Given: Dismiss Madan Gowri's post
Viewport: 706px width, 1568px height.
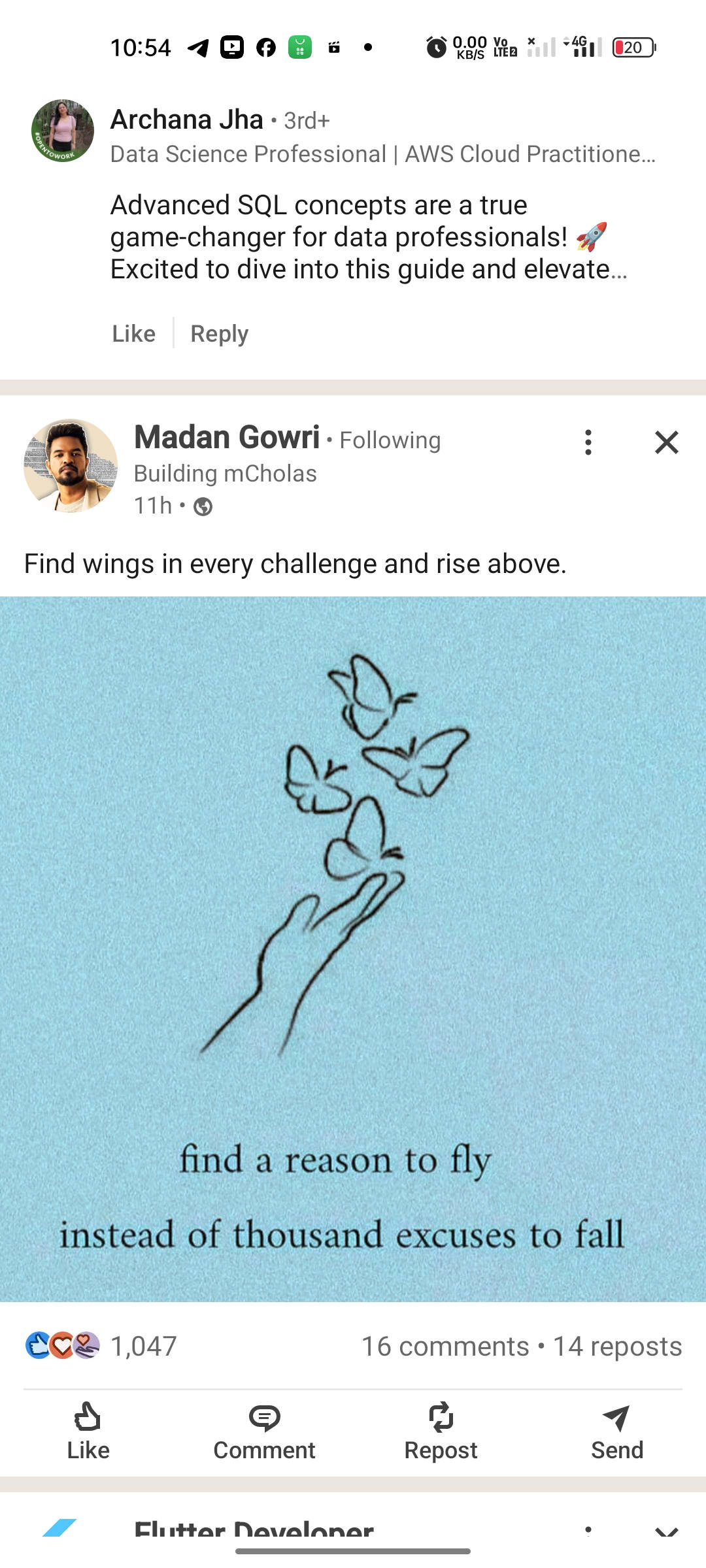Looking at the screenshot, I should point(666,442).
